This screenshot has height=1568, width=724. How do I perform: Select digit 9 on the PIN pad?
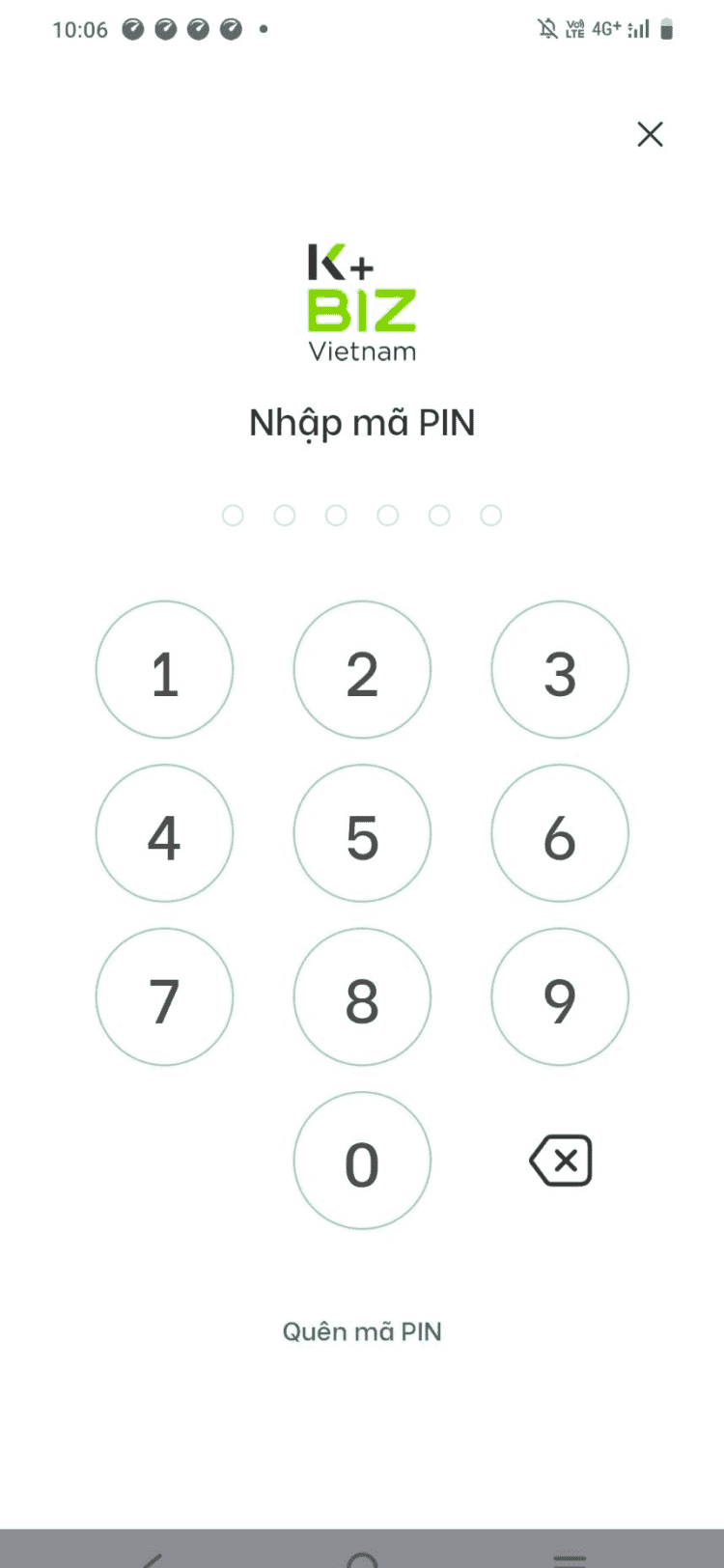[560, 996]
